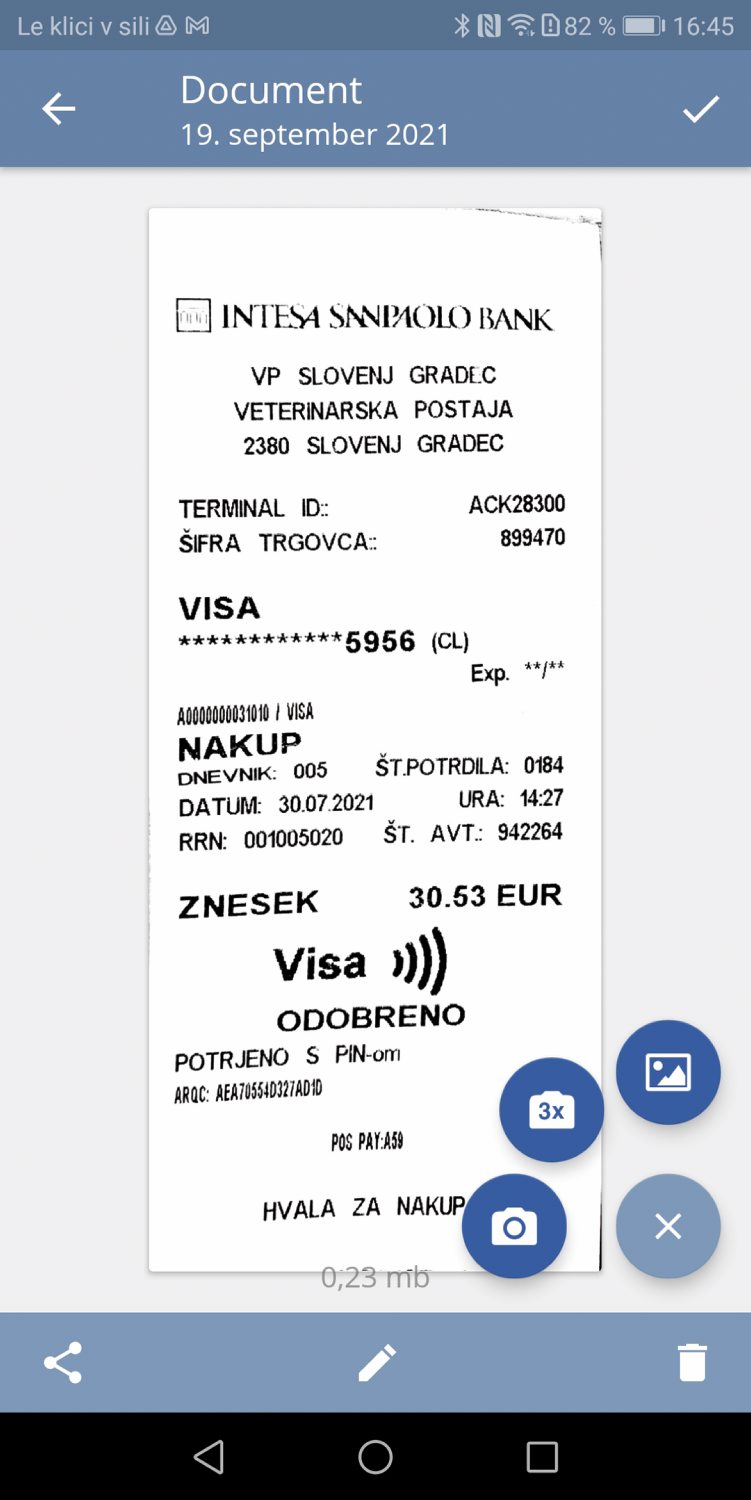Screen dimensions: 751x1500
Task: Start the 3x multi-shot camera capture
Action: (x=552, y=1110)
